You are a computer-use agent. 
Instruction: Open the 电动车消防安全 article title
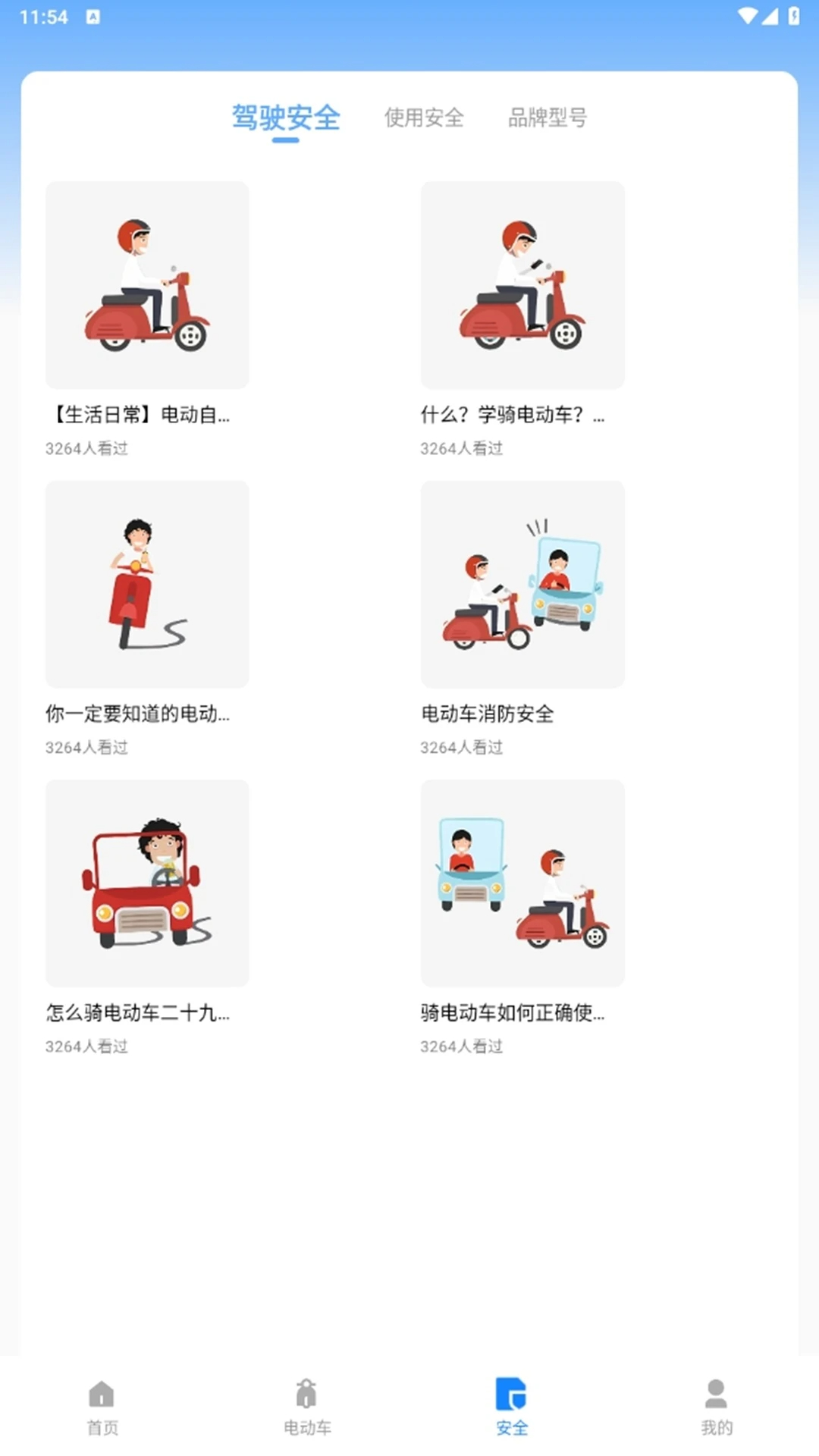point(488,714)
